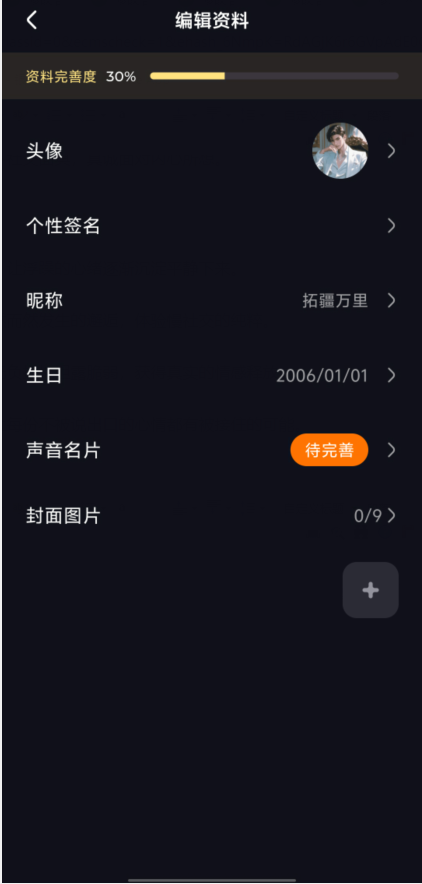Tap the 待完善 badge on 声音名片

329,450
